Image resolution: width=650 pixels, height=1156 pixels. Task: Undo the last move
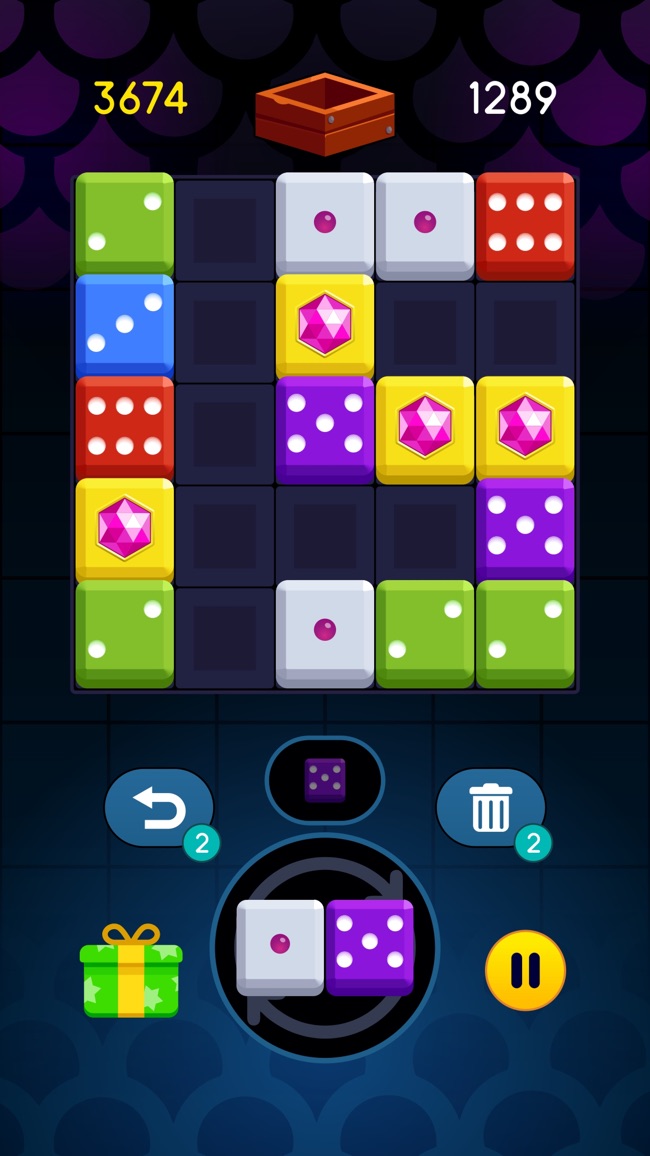point(159,808)
